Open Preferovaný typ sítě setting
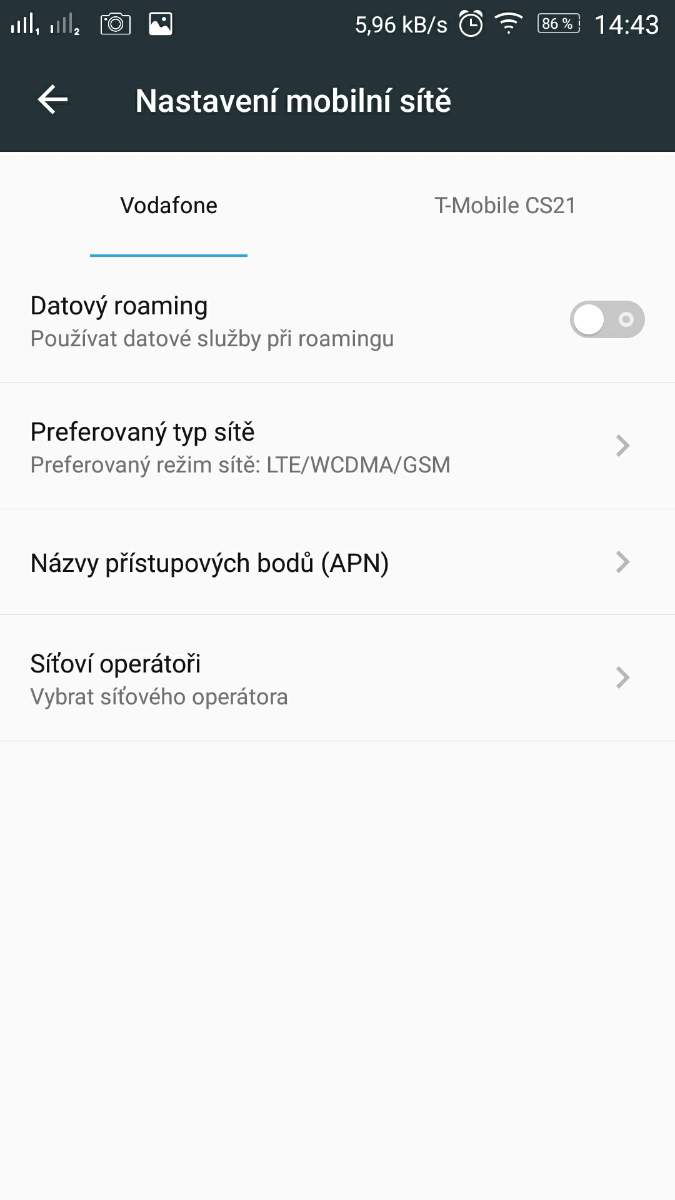 tap(337, 446)
